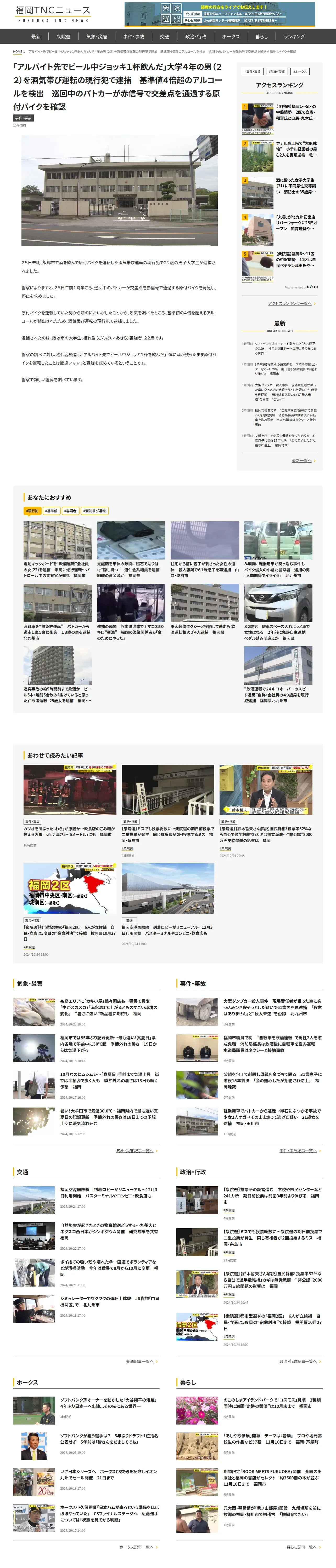The height and width of the screenshot is (1568, 336).
Task: Open the ホークス tab in the top menu
Action: pos(231,37)
